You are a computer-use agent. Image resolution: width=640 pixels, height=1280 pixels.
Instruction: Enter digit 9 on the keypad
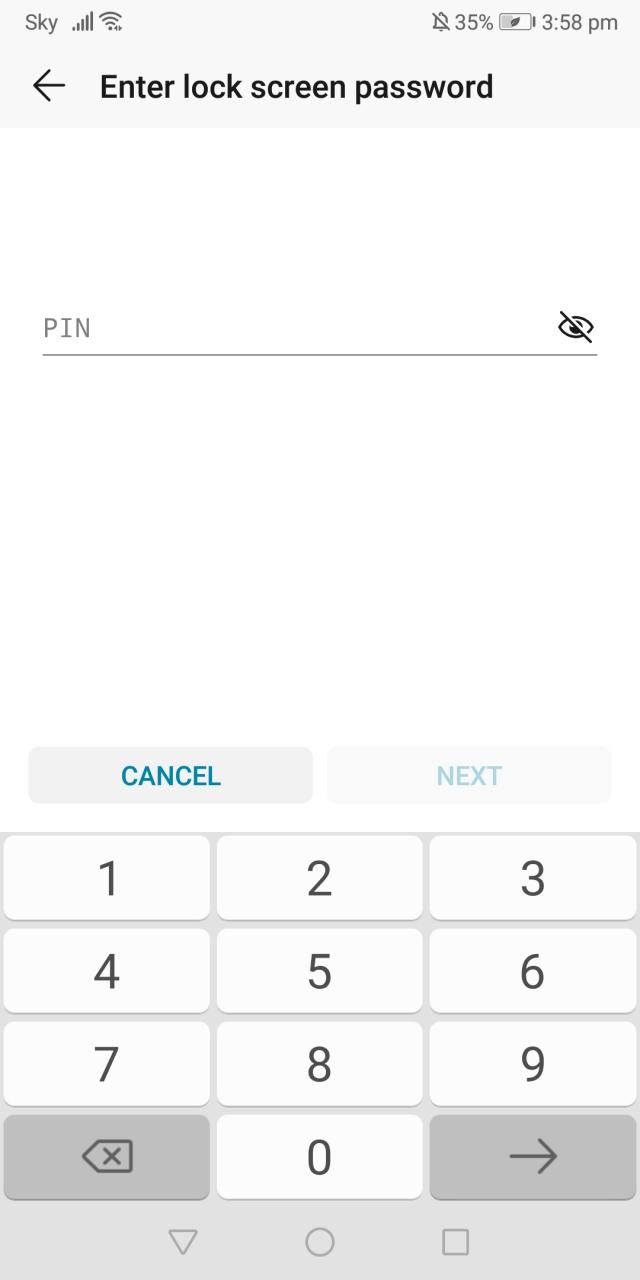click(532, 1064)
